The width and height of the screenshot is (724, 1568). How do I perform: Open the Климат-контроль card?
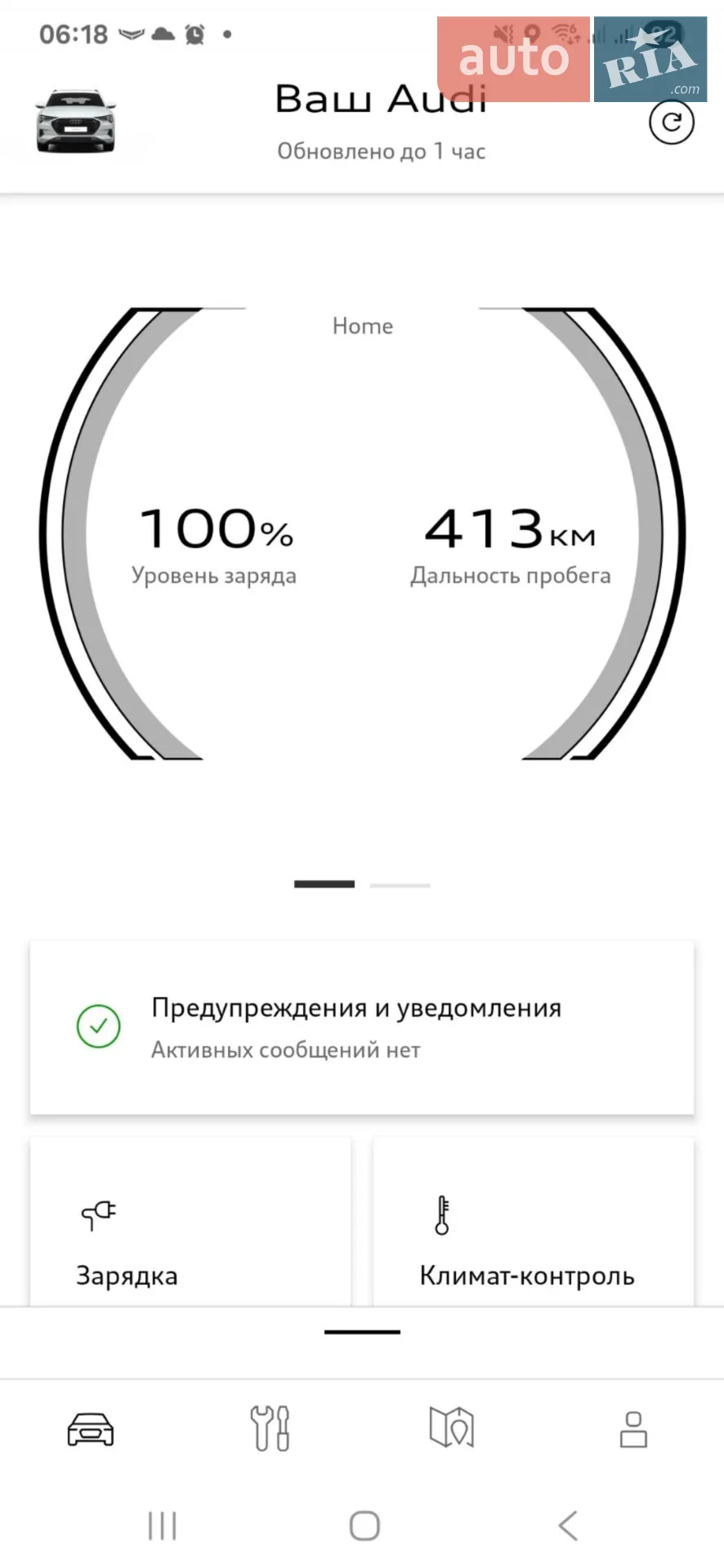pyautogui.click(x=534, y=1222)
